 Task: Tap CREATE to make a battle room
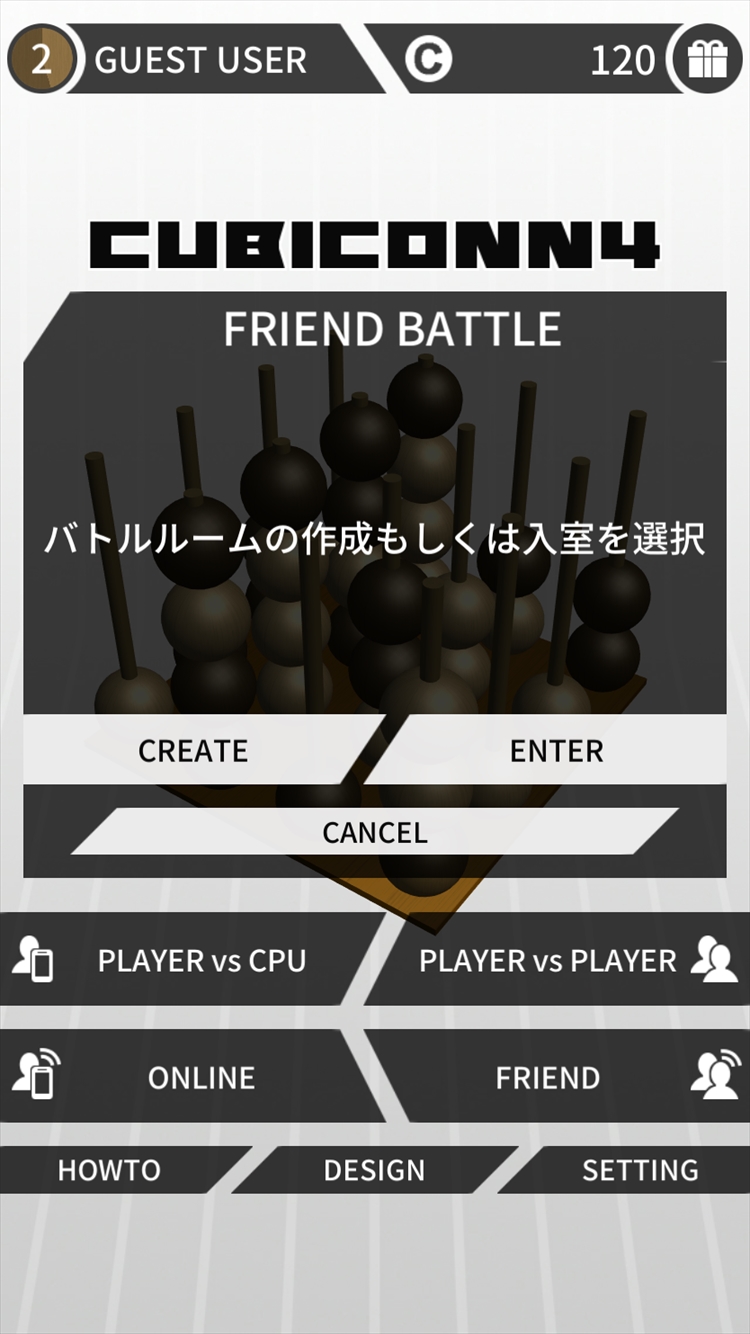tap(193, 750)
